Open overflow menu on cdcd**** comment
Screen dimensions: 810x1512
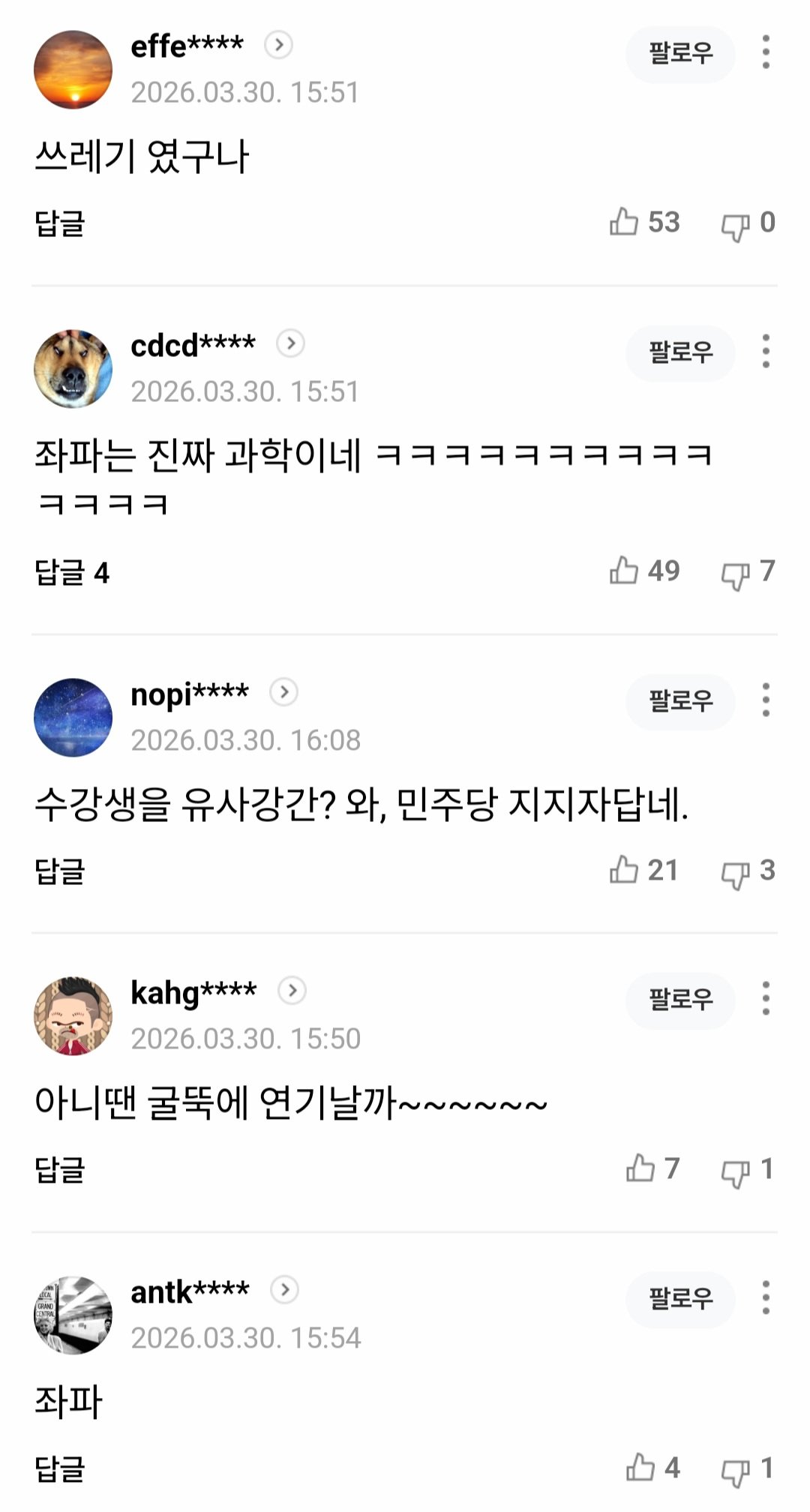click(x=765, y=352)
